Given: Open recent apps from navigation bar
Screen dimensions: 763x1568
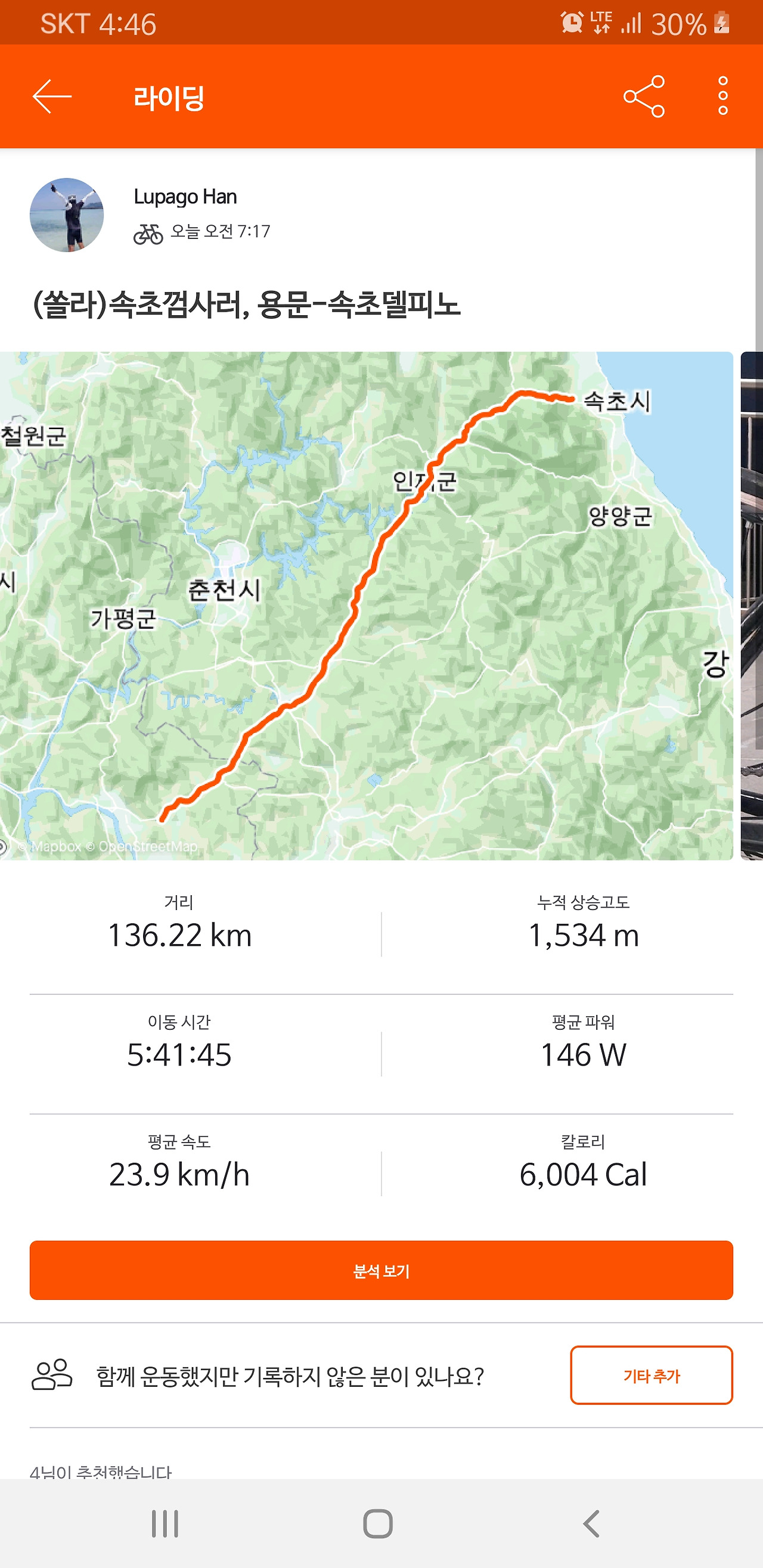Looking at the screenshot, I should point(165,1523).
